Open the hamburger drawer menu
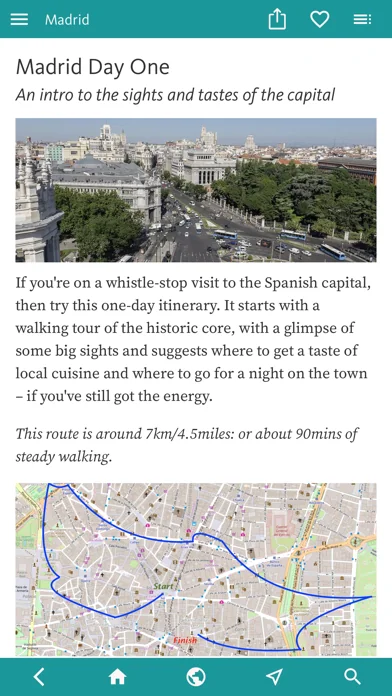 (19, 19)
